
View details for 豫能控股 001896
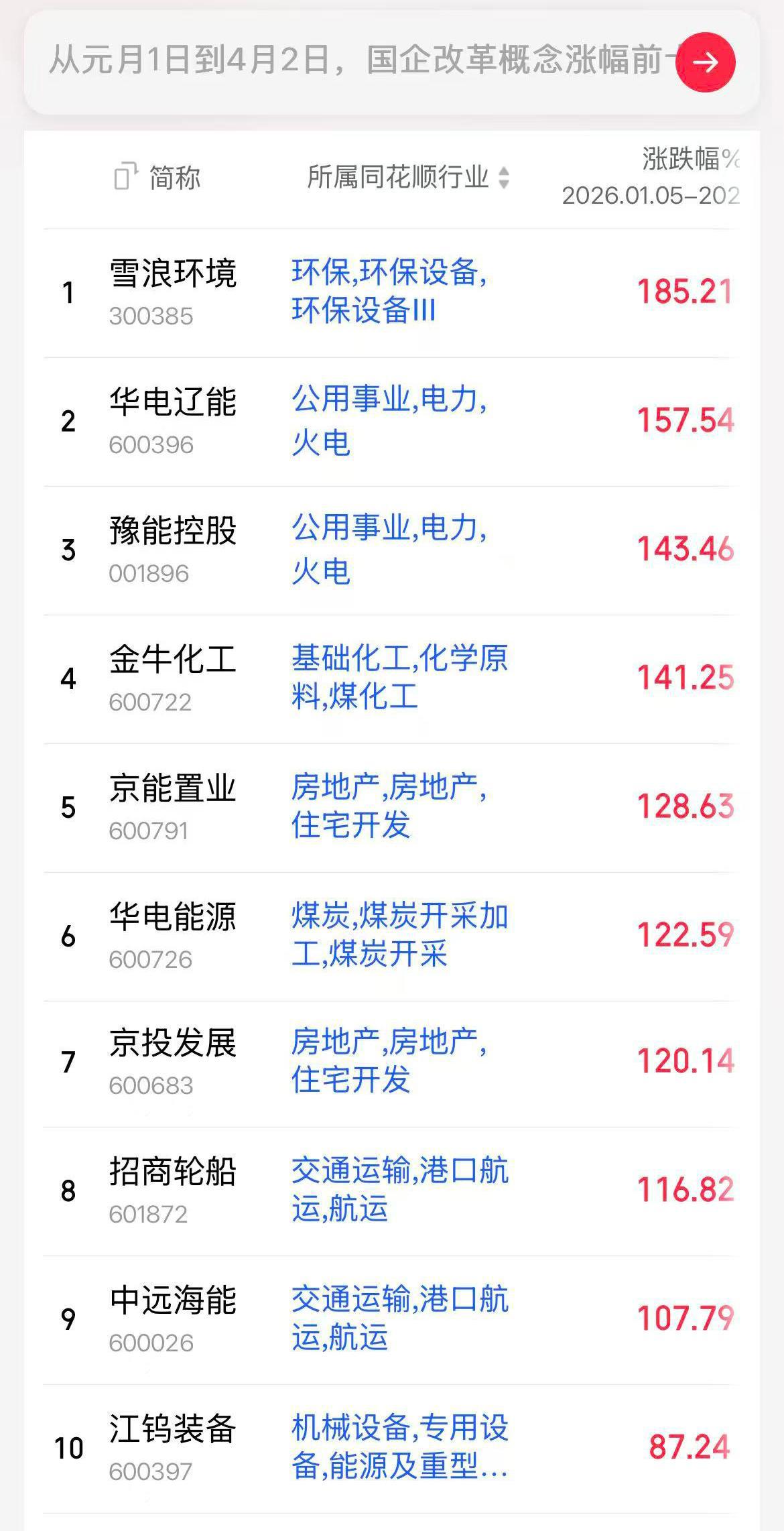(x=173, y=549)
